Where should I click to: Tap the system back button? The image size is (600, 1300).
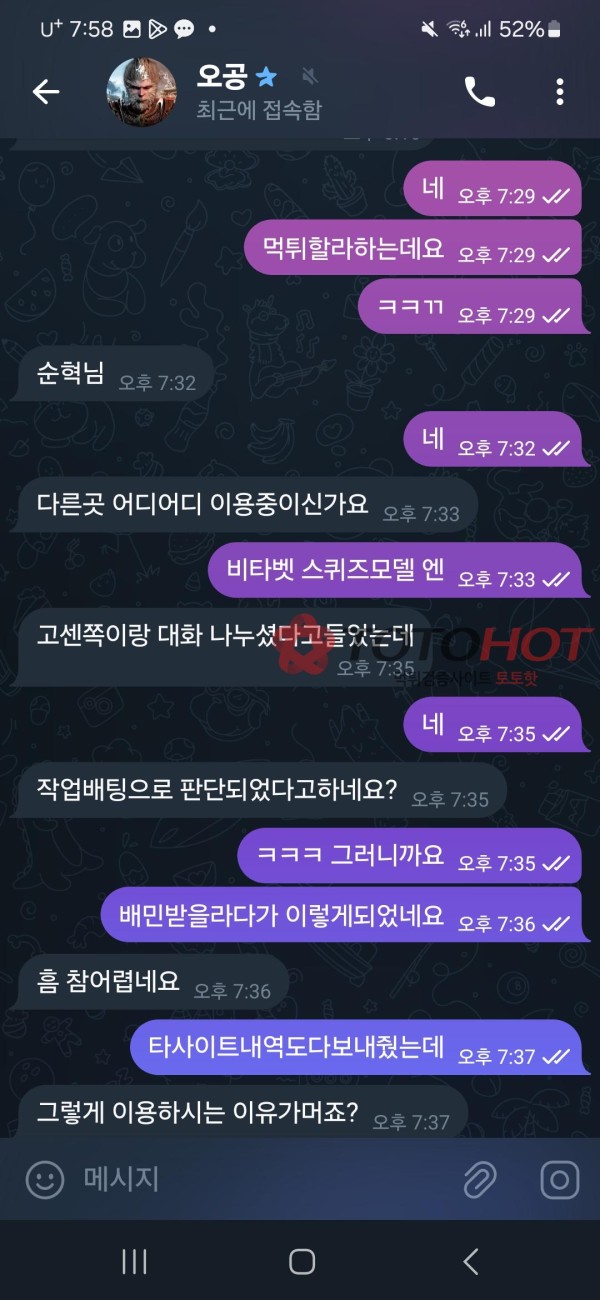click(x=470, y=1261)
